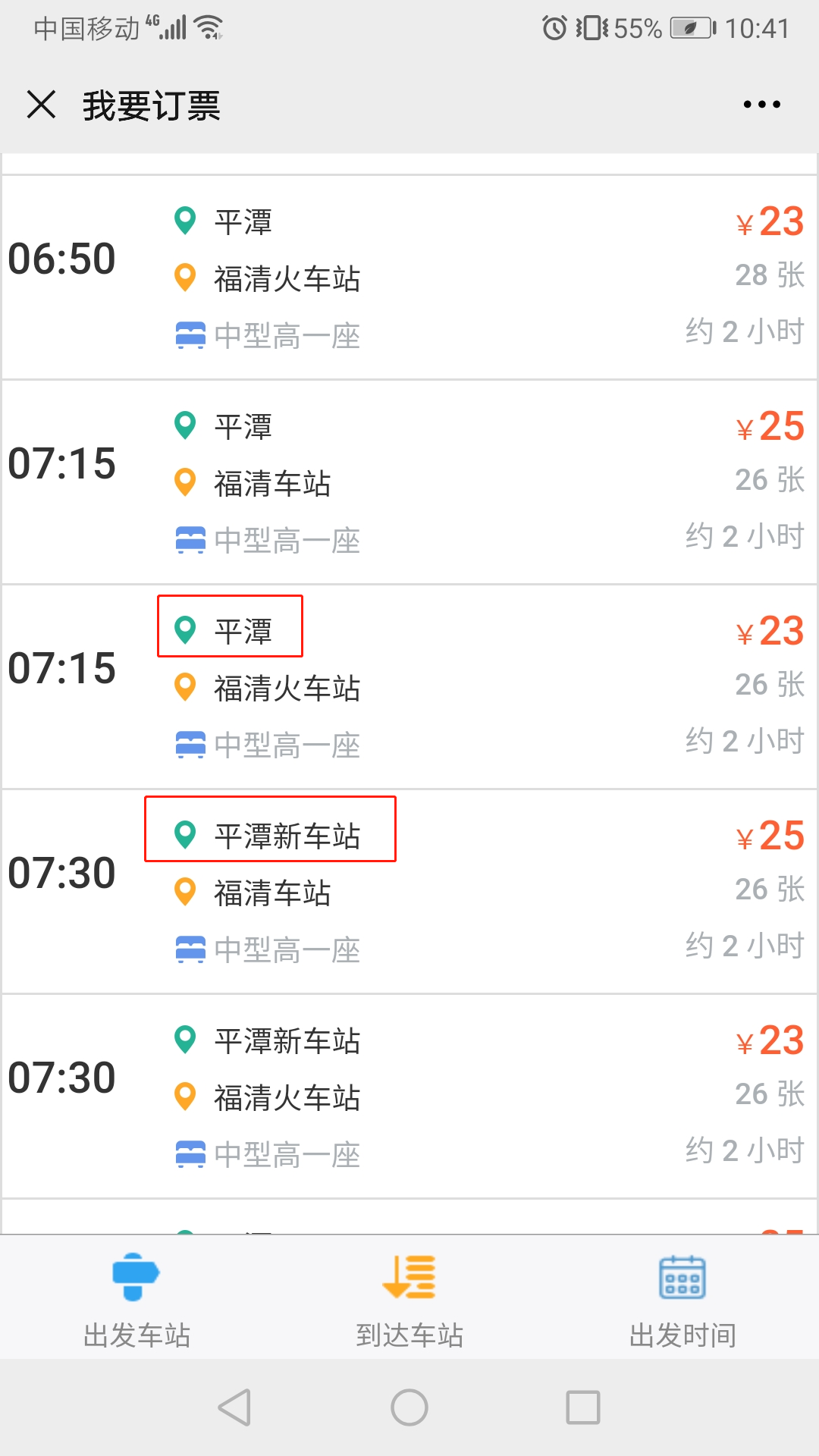Return to the home screen
This screenshot has width=819, height=1456.
tap(409, 1407)
